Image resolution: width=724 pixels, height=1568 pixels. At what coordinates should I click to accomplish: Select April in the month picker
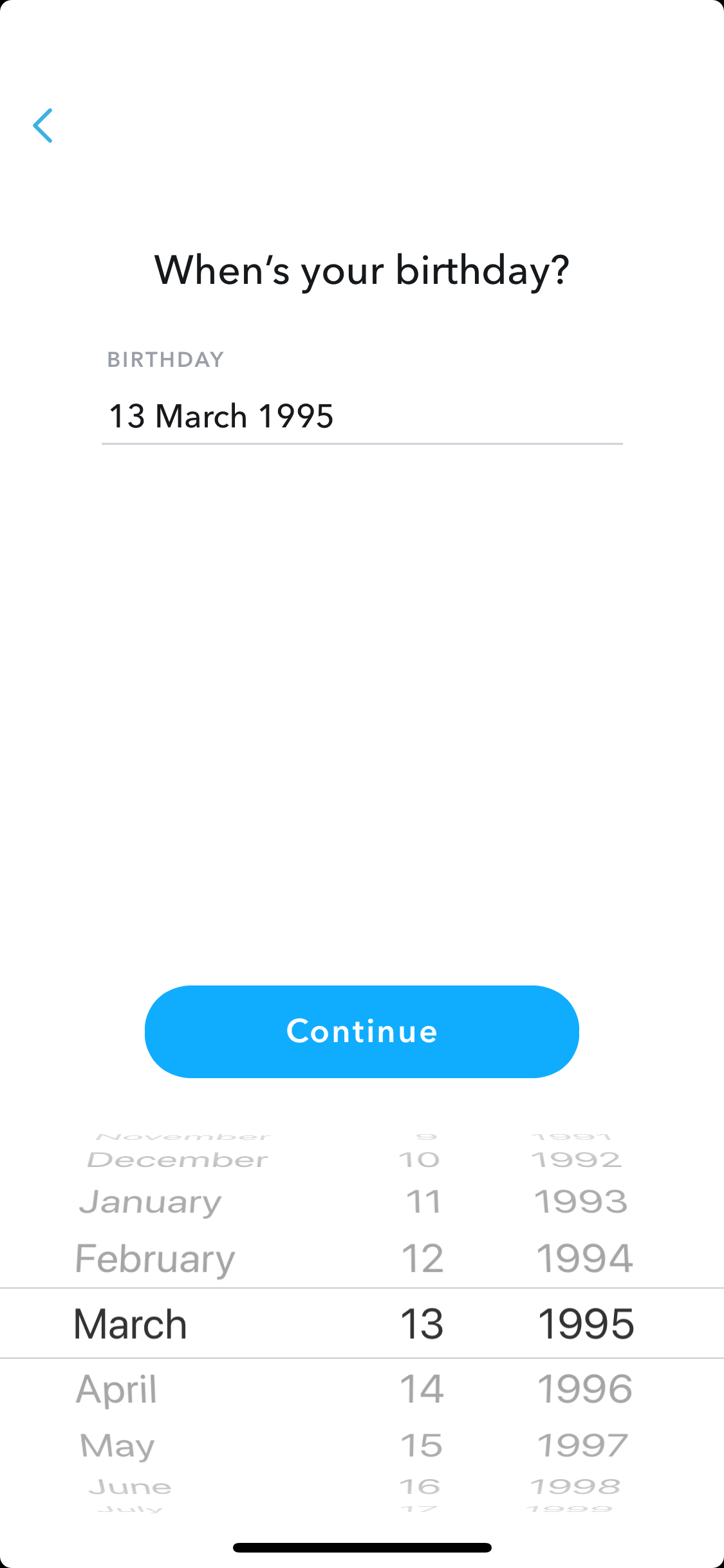pyautogui.click(x=116, y=1389)
